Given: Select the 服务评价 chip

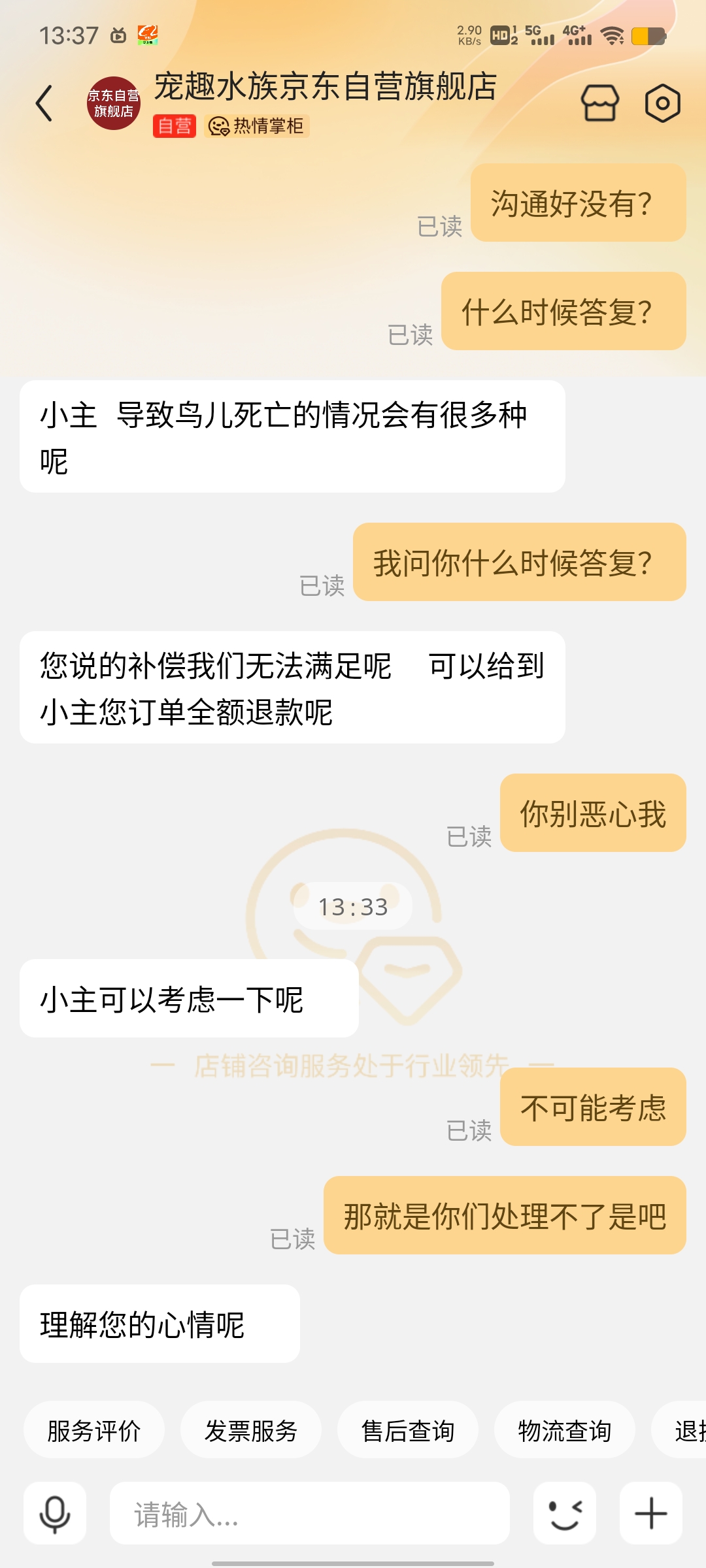Looking at the screenshot, I should pos(94,1431).
